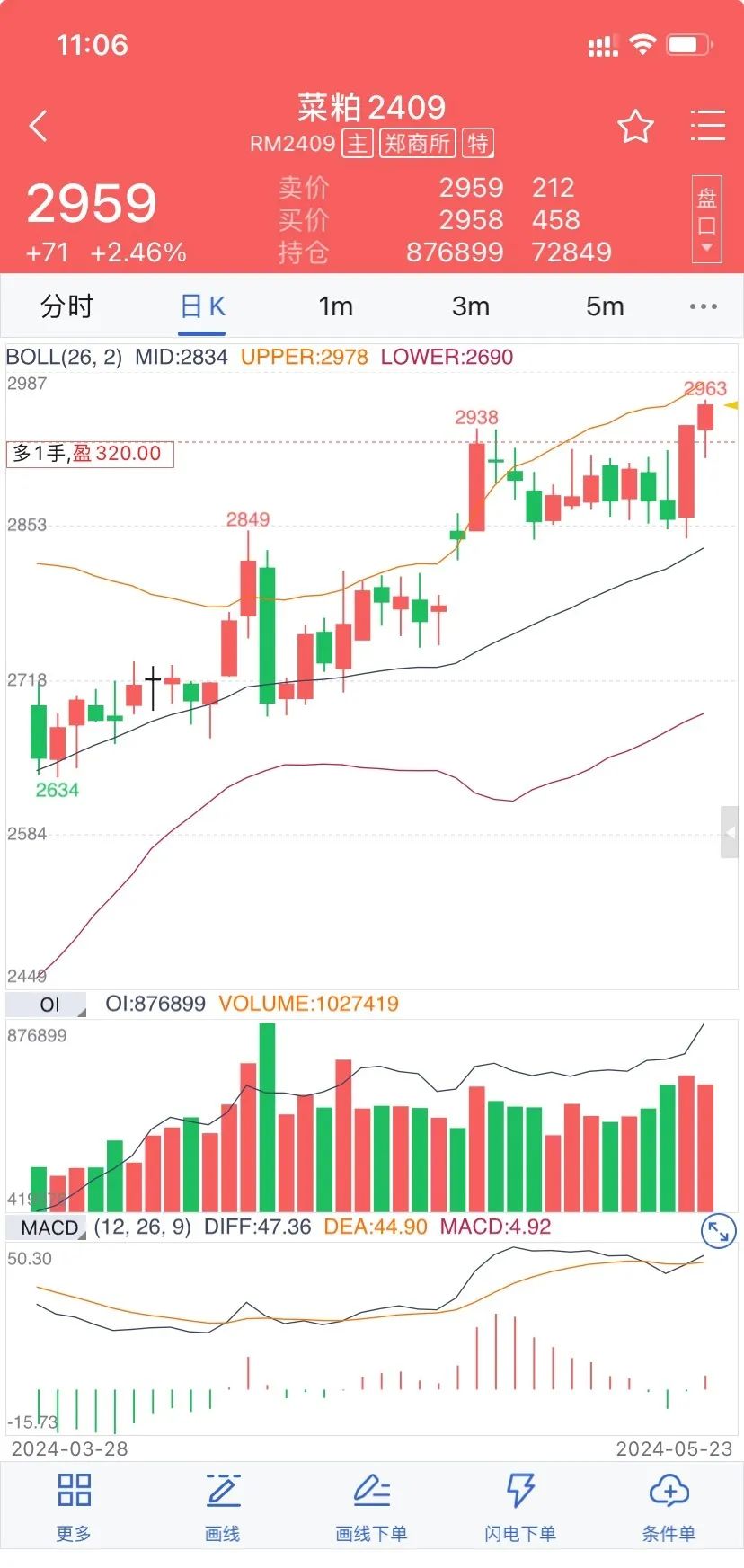Screen dimensions: 744x1568
Task: Add 菜粕2409 to favorites with the star
Action: [x=635, y=127]
